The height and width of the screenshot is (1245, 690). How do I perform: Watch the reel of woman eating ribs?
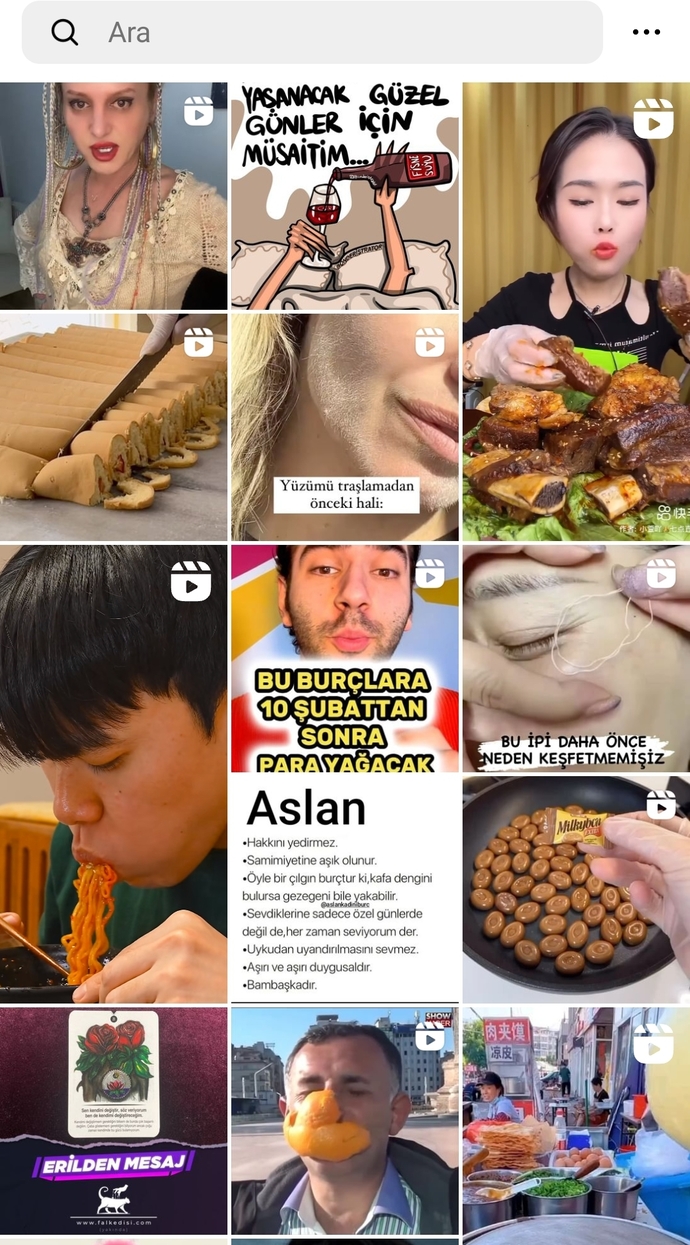576,311
